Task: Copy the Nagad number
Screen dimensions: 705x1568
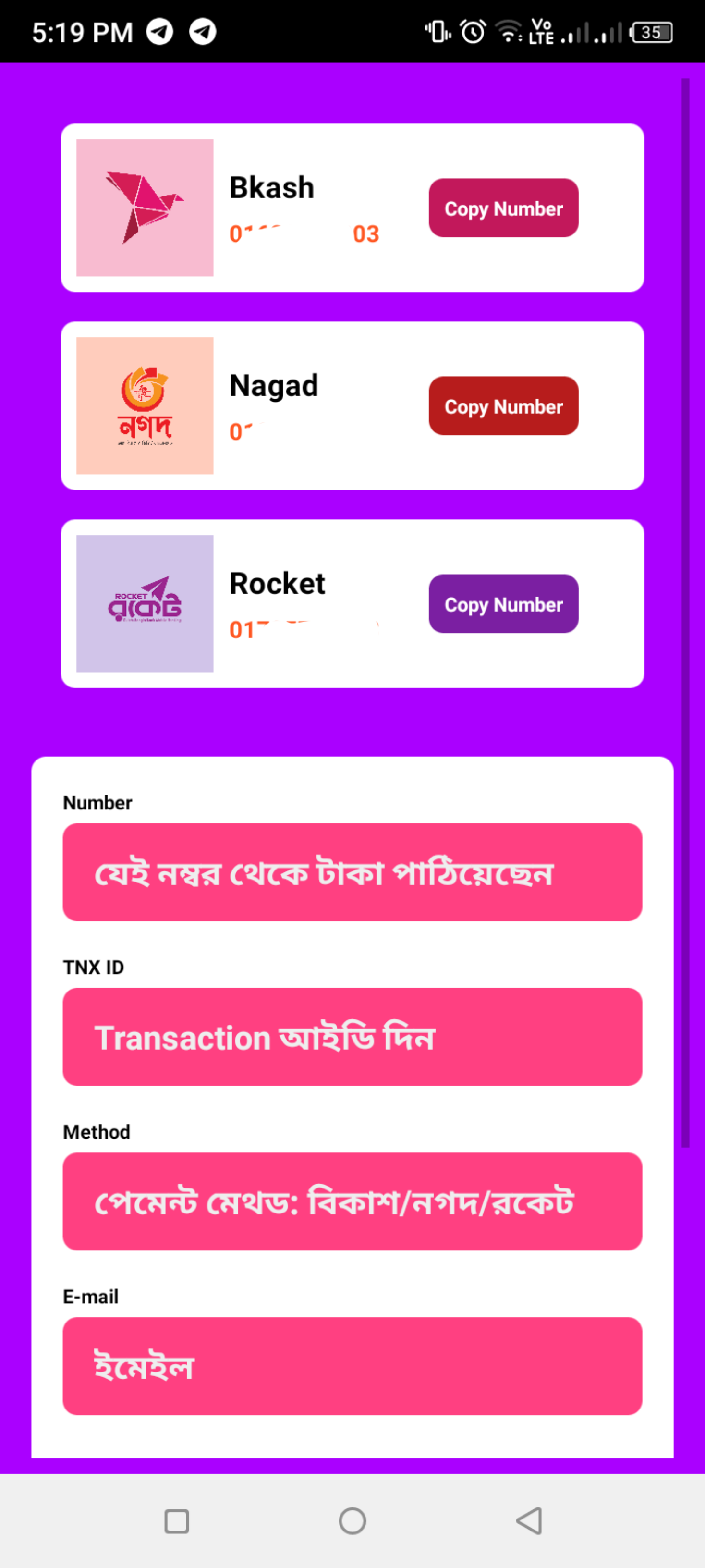Action: [503, 405]
